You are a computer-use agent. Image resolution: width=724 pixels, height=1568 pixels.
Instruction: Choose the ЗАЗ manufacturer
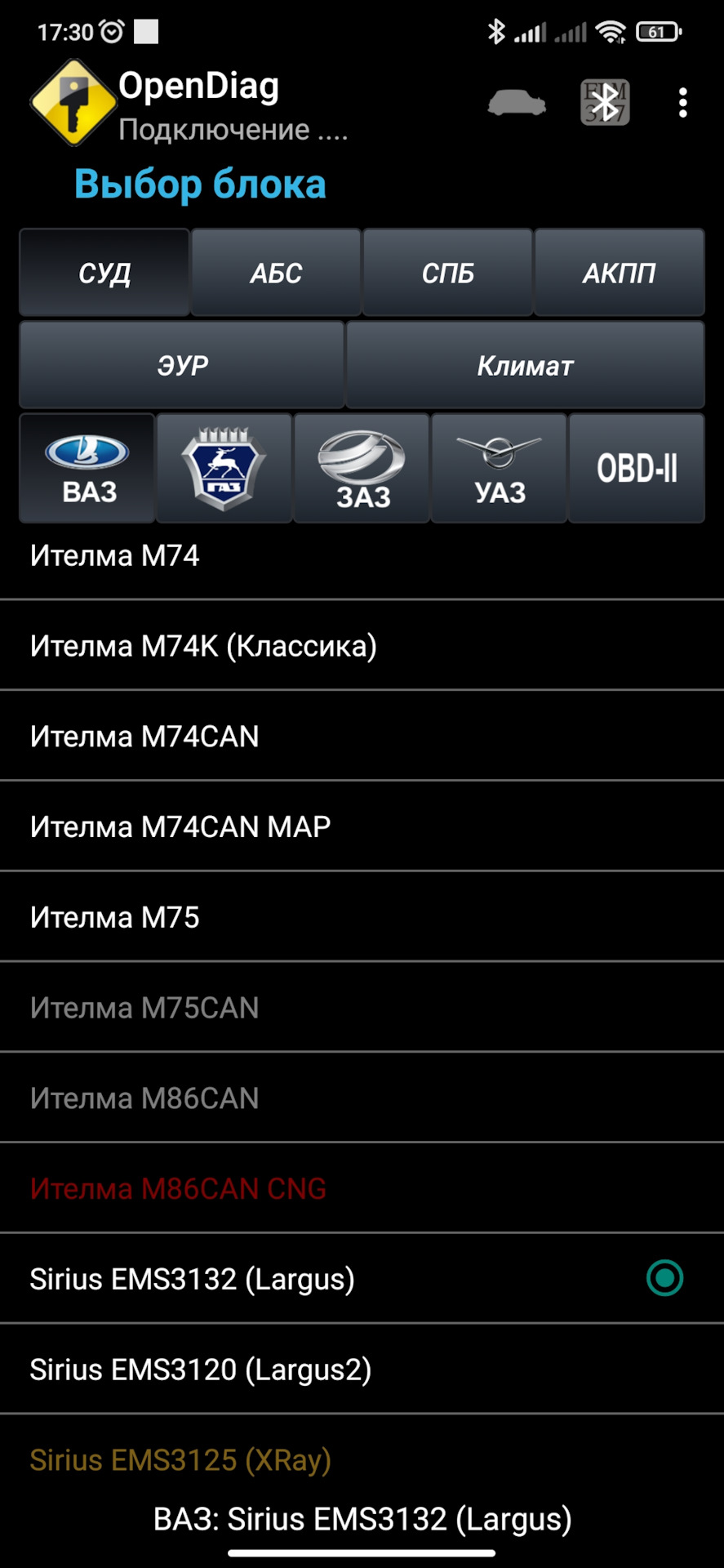[x=362, y=468]
